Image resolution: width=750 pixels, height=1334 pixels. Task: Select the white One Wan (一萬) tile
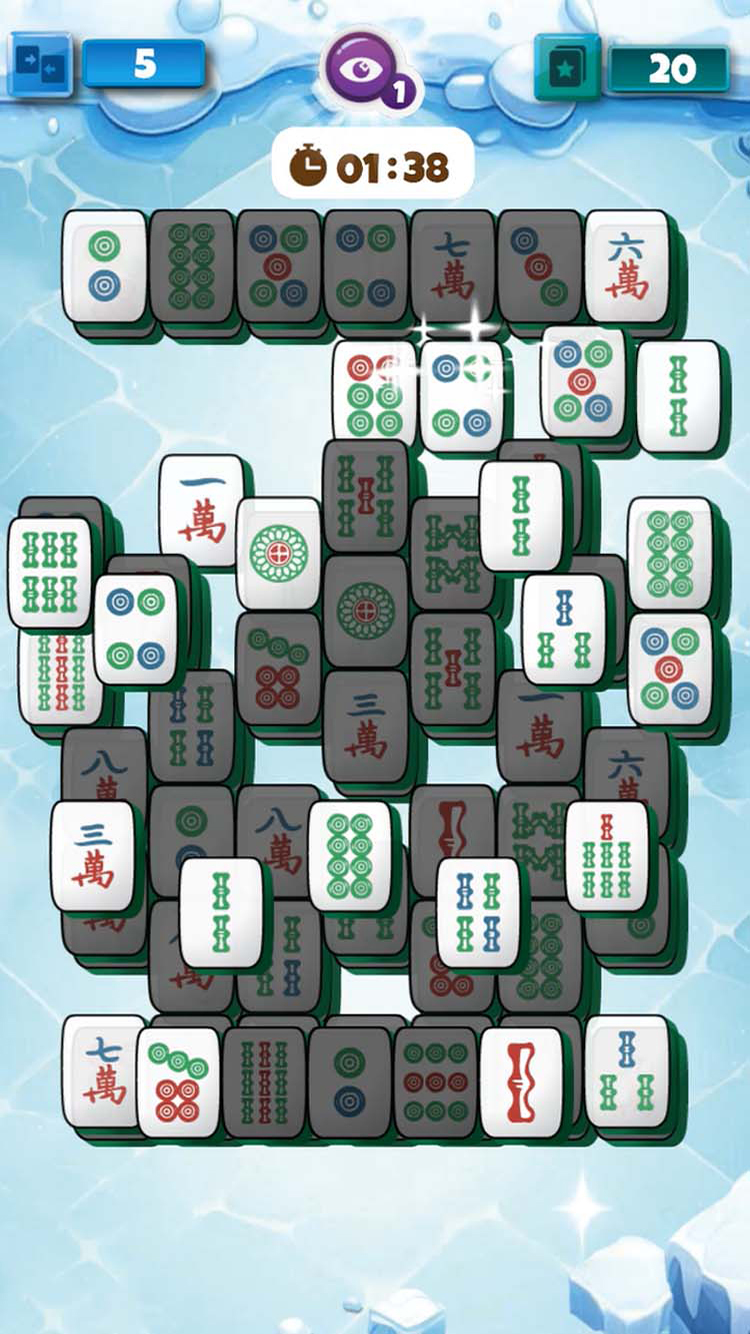tap(201, 510)
